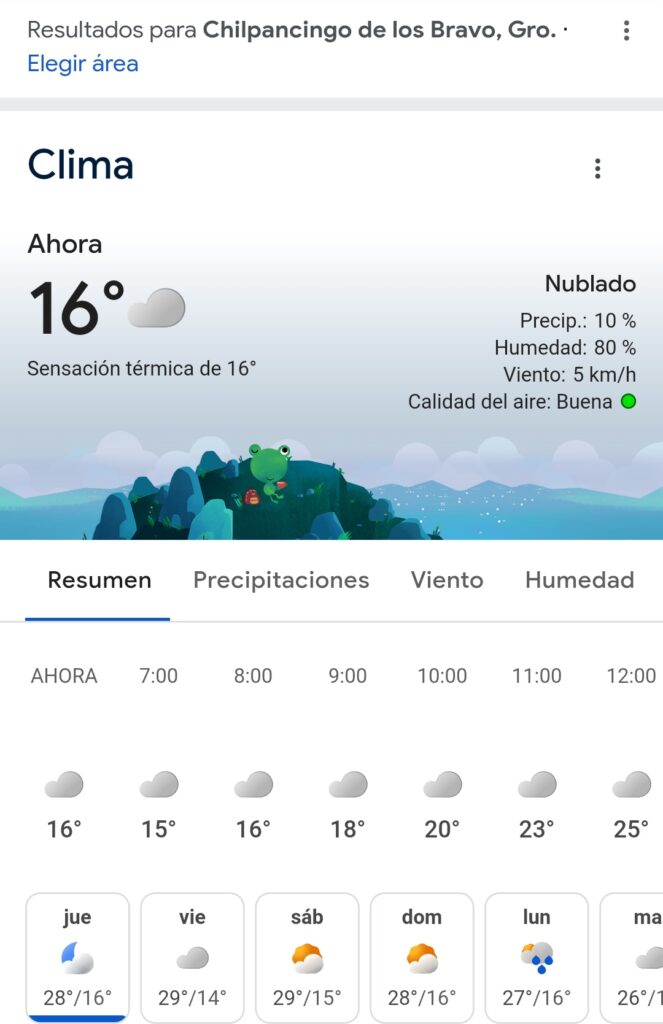Viewport: 663px width, 1024px height.
Task: Choose the dom forecast card
Action: point(422,957)
